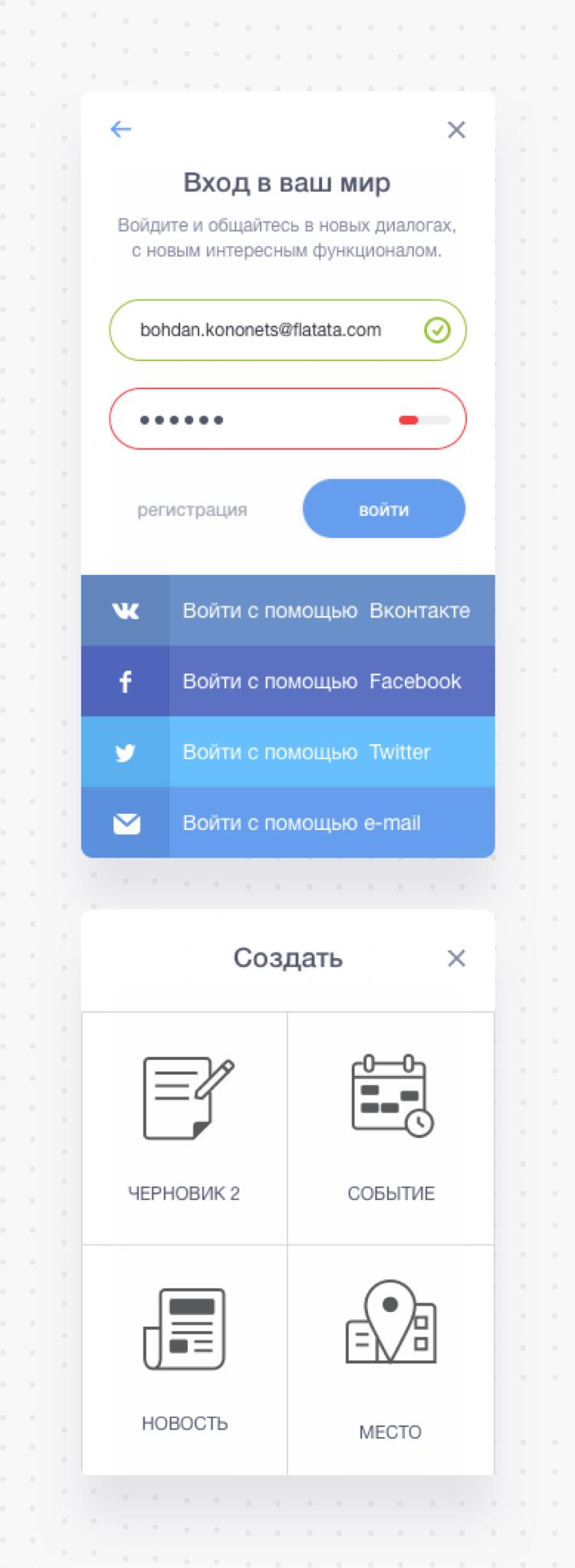Sign in with e-mail
The height and width of the screenshot is (1568, 575).
coord(287,822)
